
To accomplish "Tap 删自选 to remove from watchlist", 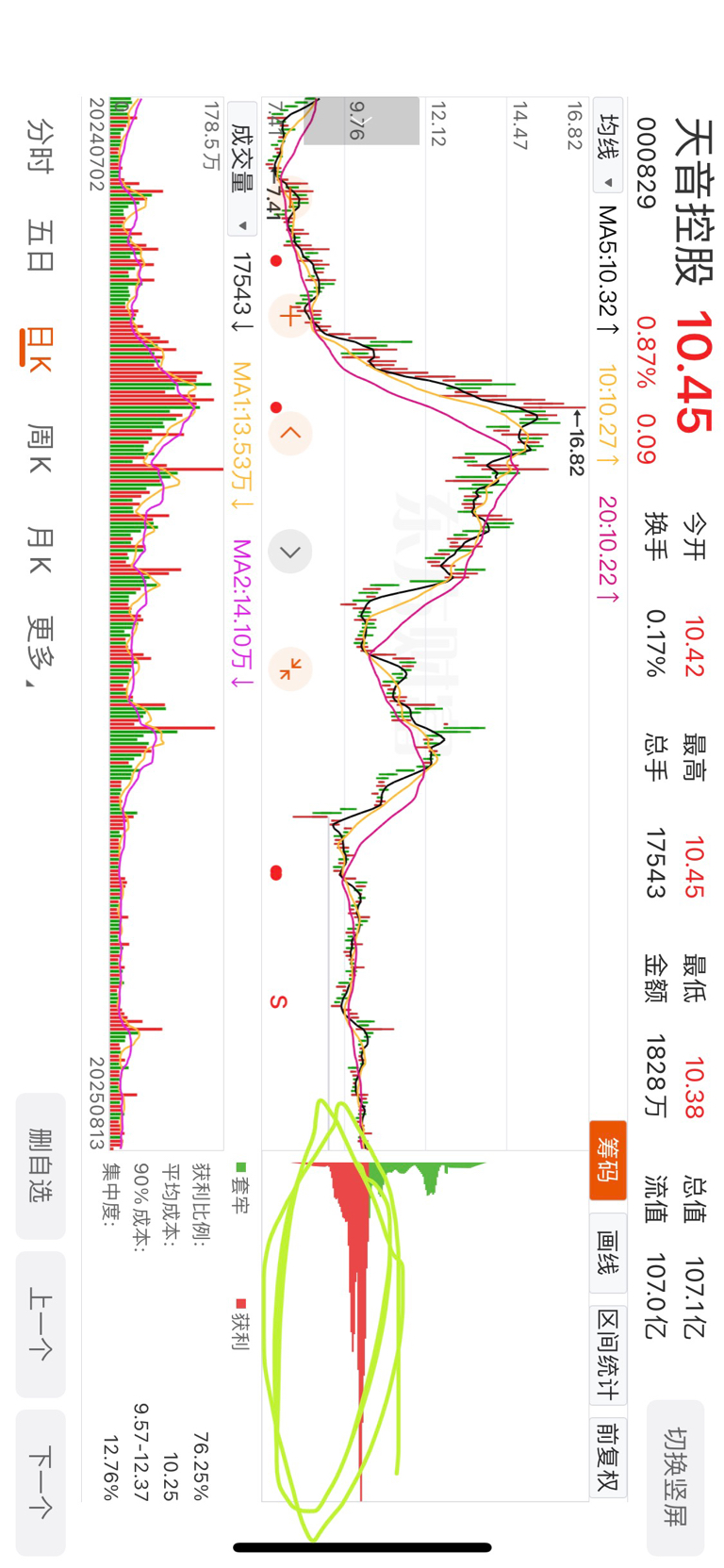I will (41, 1165).
